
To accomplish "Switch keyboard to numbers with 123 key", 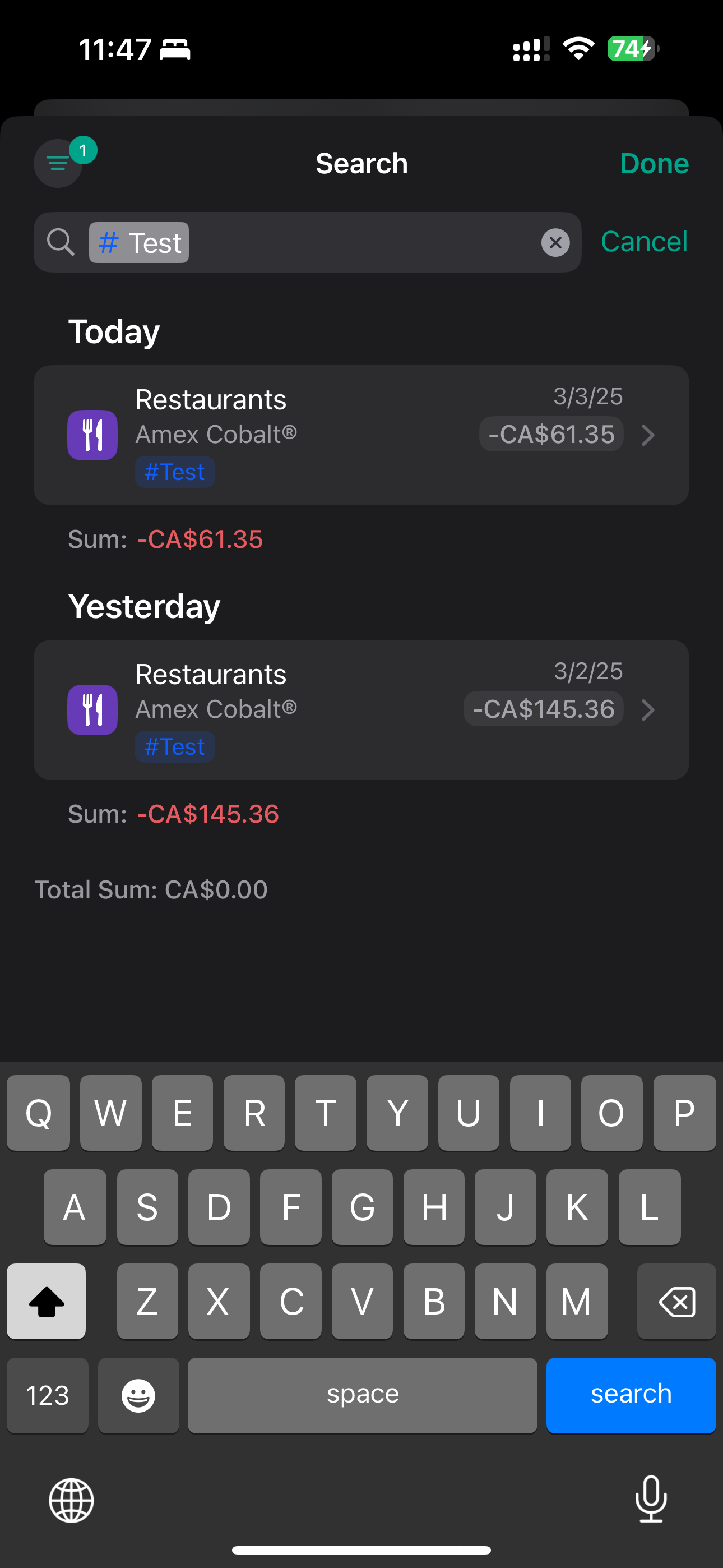I will point(48,1395).
